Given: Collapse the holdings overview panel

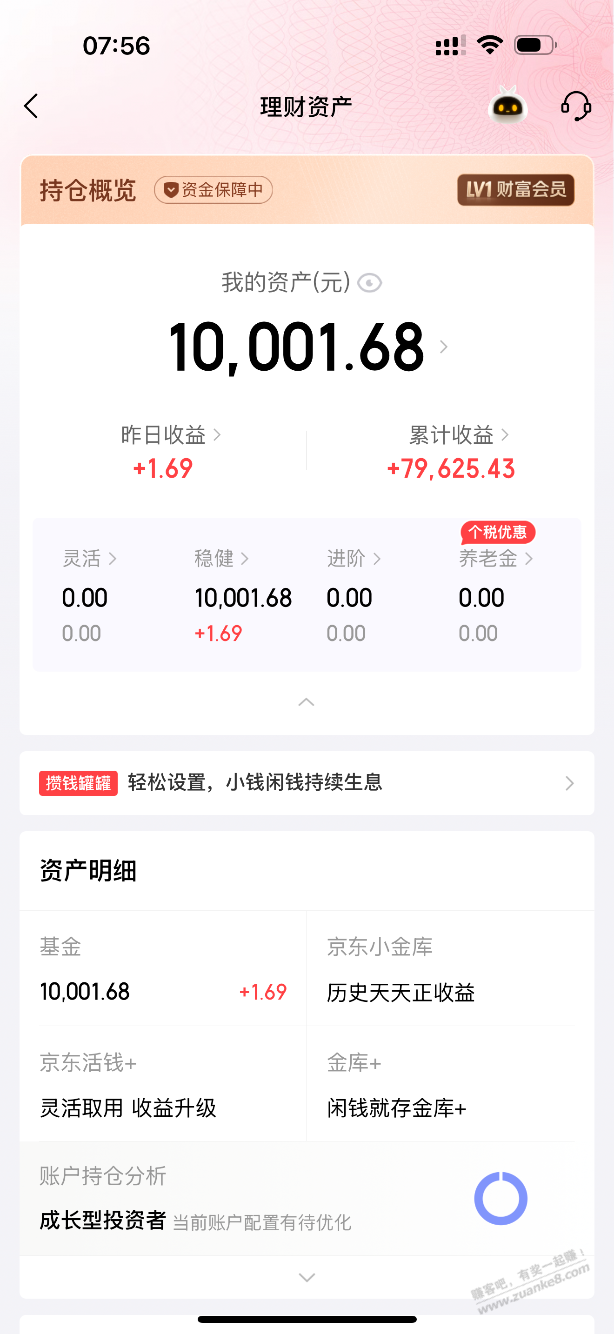Looking at the screenshot, I should coord(307,702).
